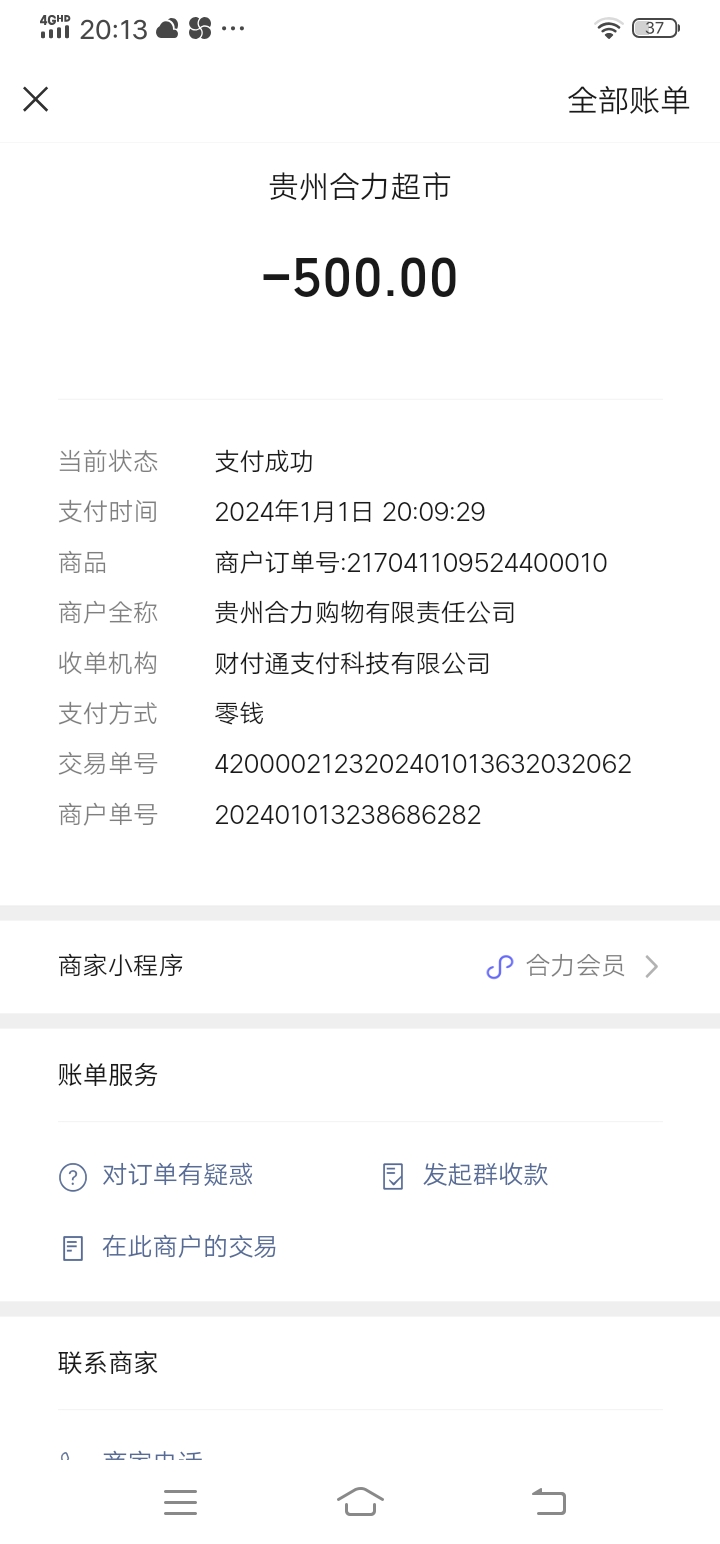Start a group collection via 发起群收款

[466, 1175]
